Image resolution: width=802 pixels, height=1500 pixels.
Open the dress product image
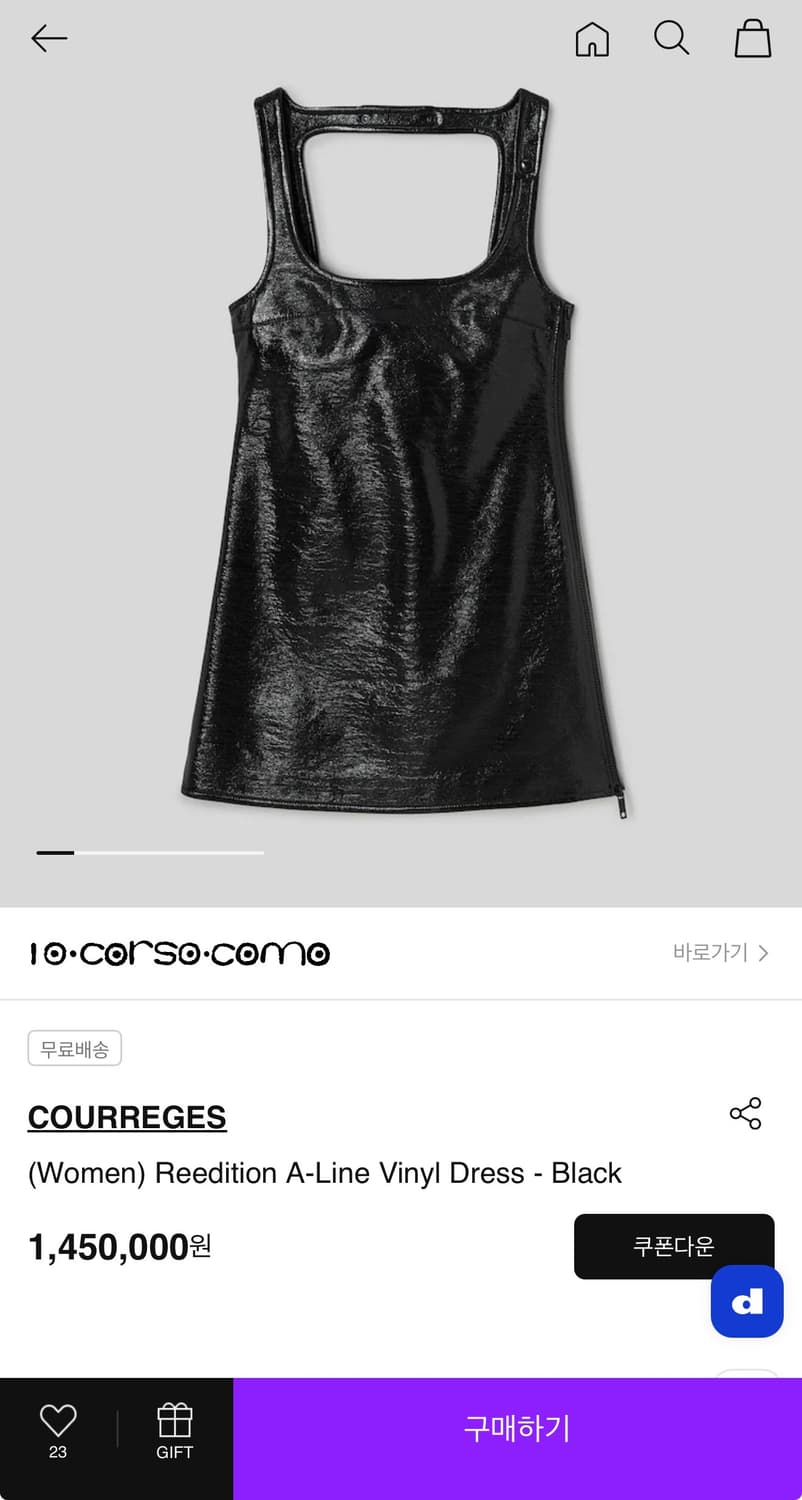pyautogui.click(x=401, y=453)
